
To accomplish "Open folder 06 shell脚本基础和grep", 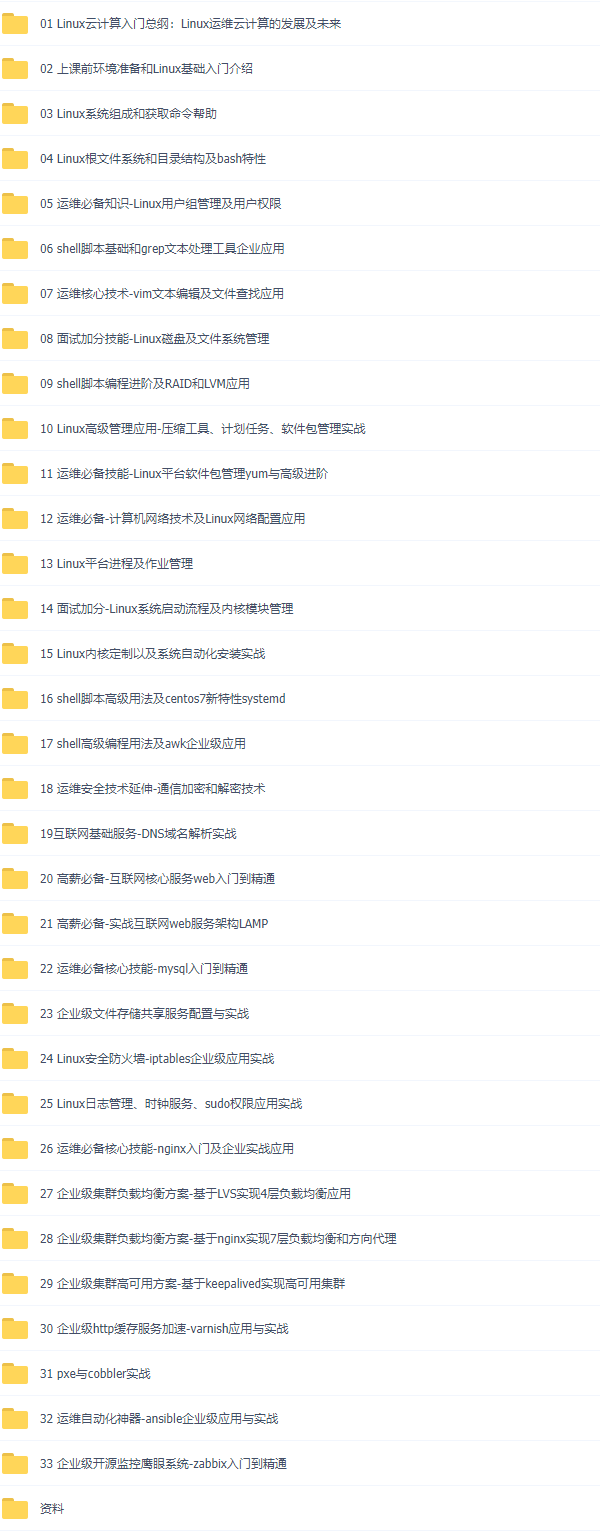I will [162, 249].
